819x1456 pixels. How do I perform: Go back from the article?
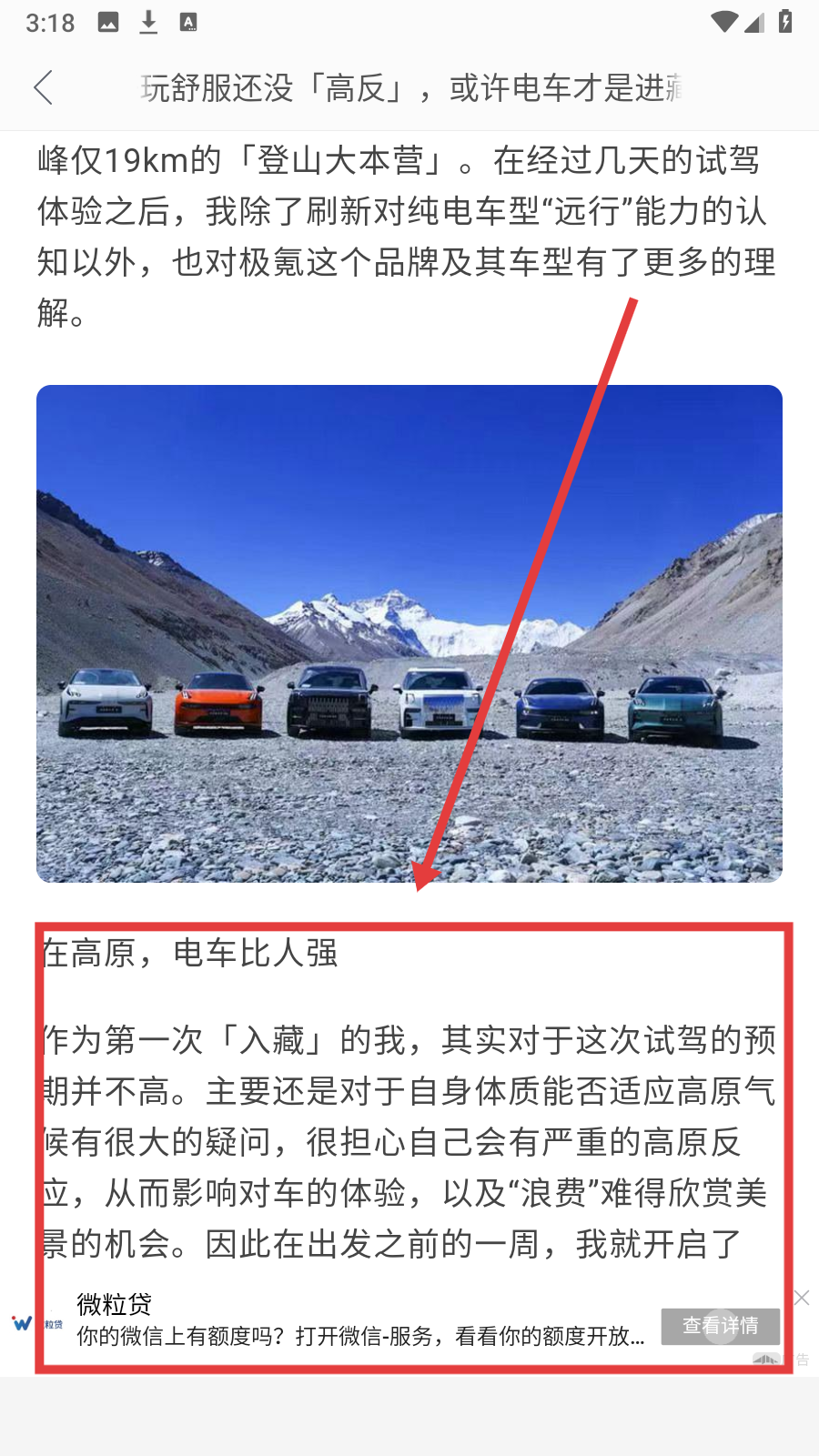43,88
